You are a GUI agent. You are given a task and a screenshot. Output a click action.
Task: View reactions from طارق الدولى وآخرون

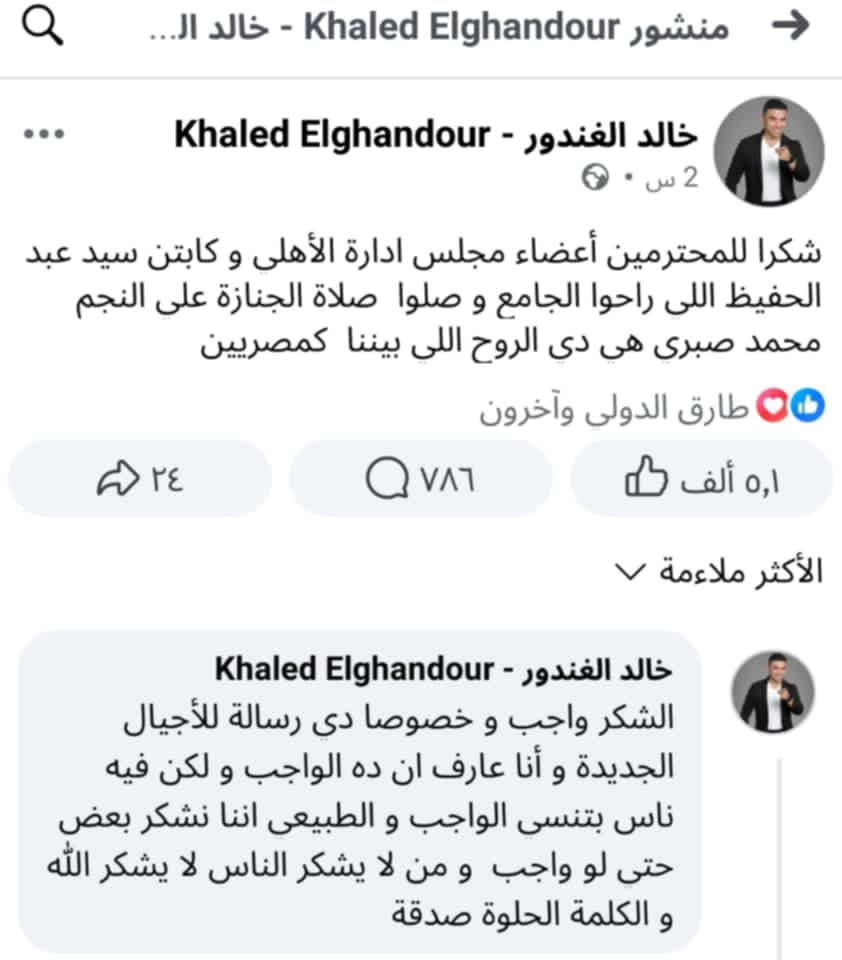click(650, 407)
